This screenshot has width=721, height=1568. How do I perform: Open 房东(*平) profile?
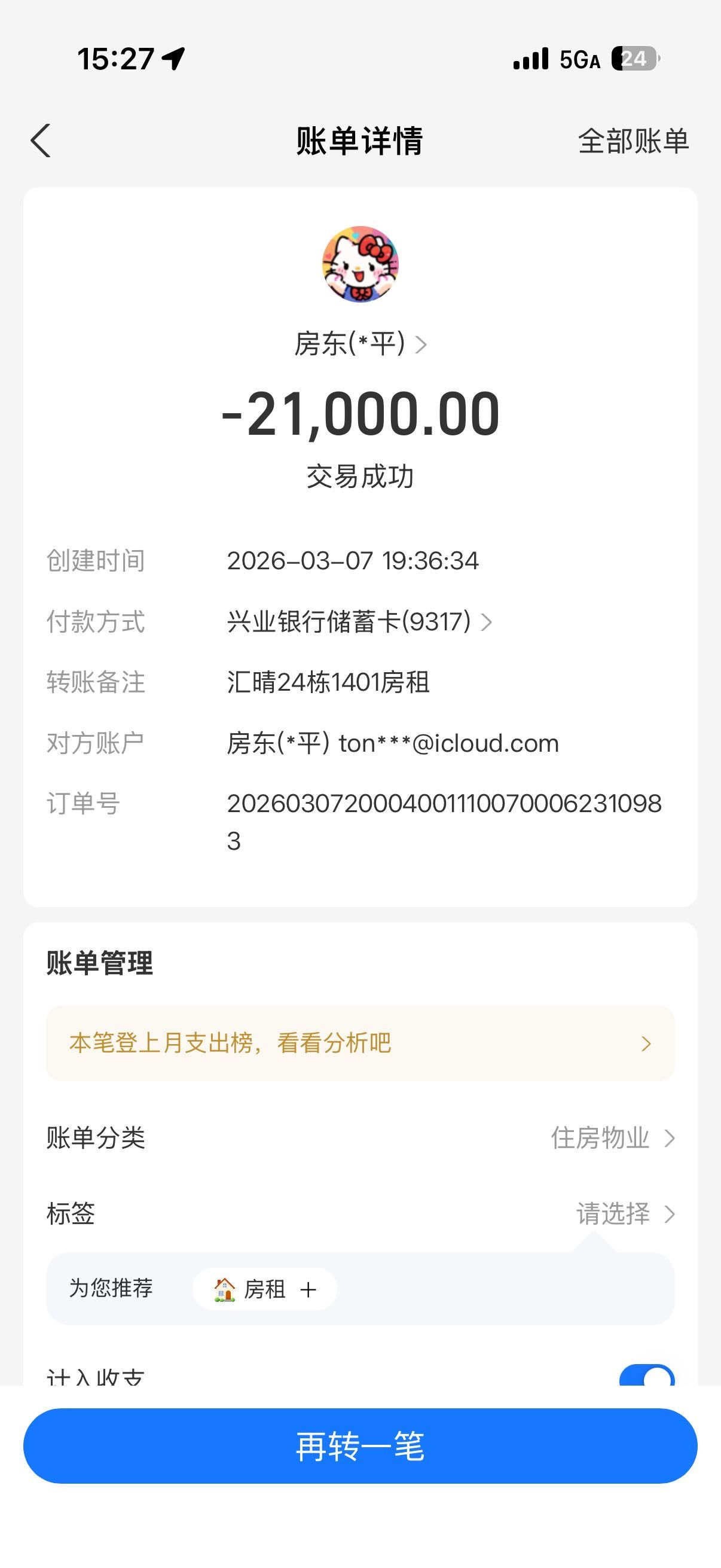[x=360, y=344]
